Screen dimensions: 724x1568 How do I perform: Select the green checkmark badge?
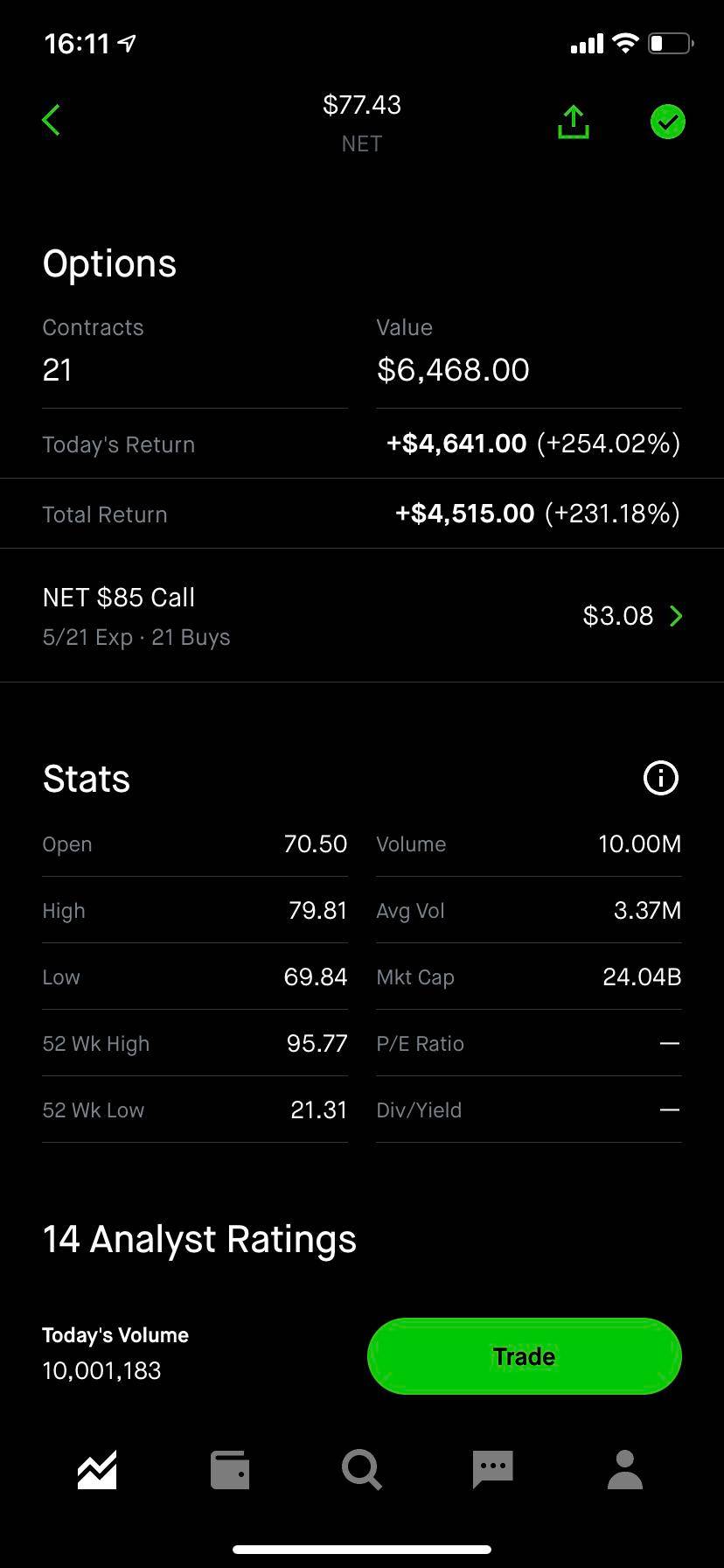click(667, 122)
